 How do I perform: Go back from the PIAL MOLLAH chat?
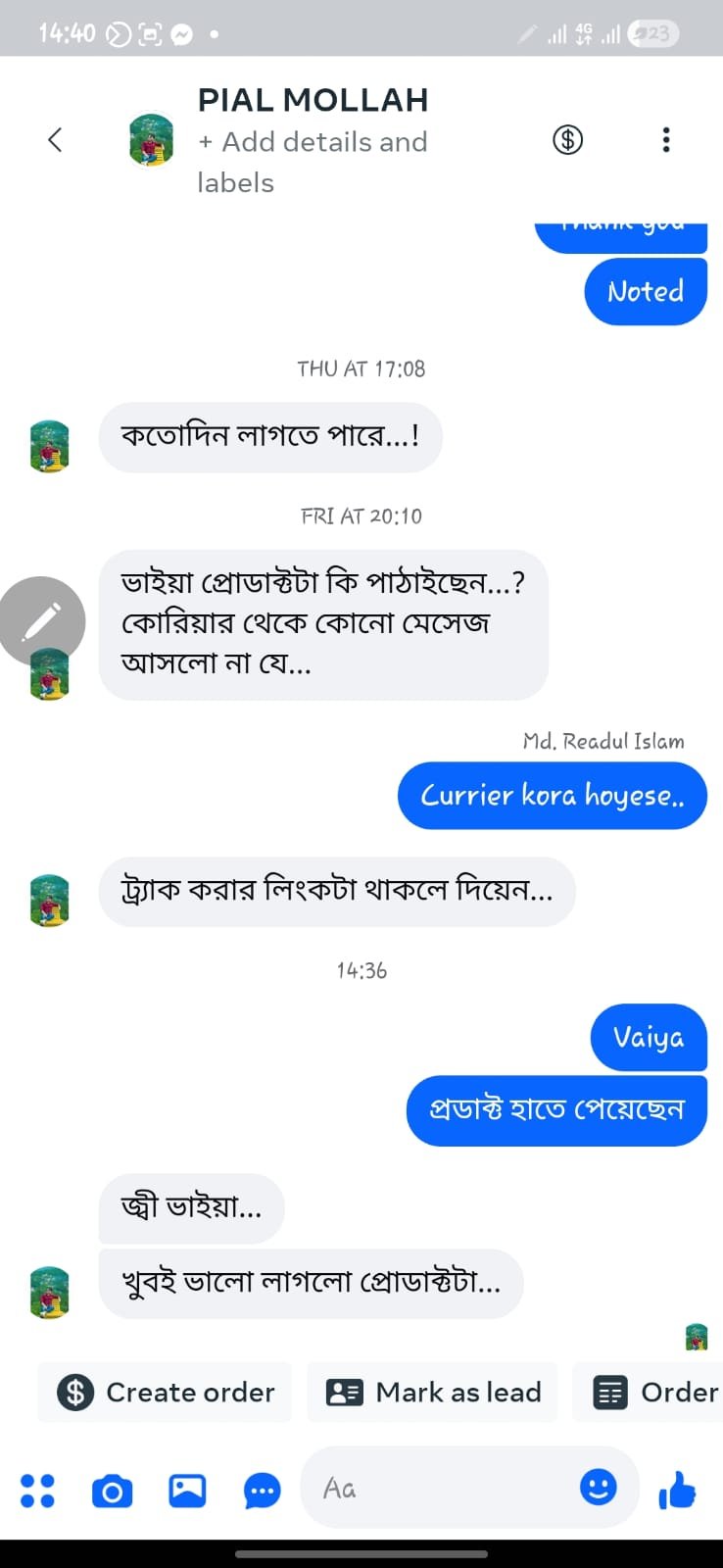tap(55, 140)
